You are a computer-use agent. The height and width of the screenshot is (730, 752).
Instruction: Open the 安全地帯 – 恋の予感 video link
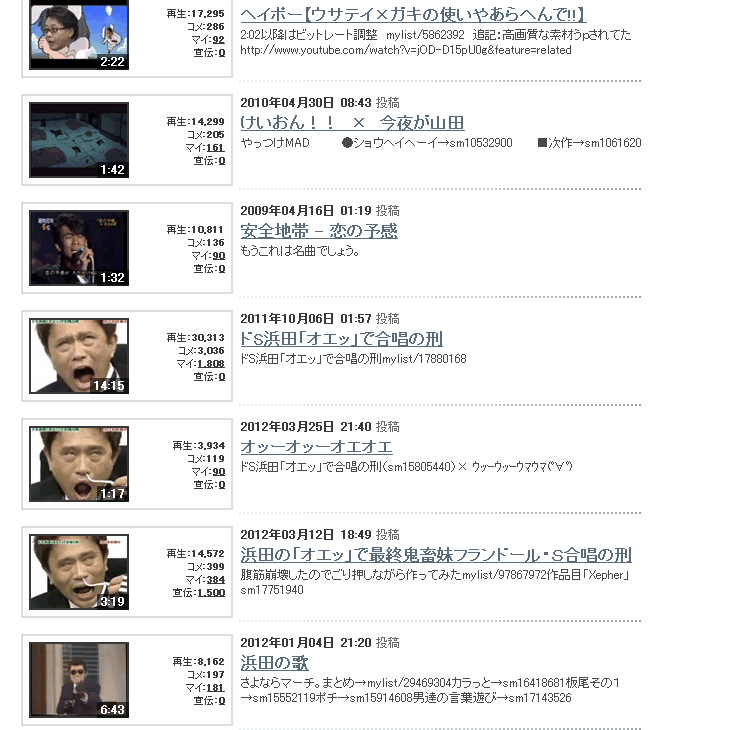(x=319, y=231)
